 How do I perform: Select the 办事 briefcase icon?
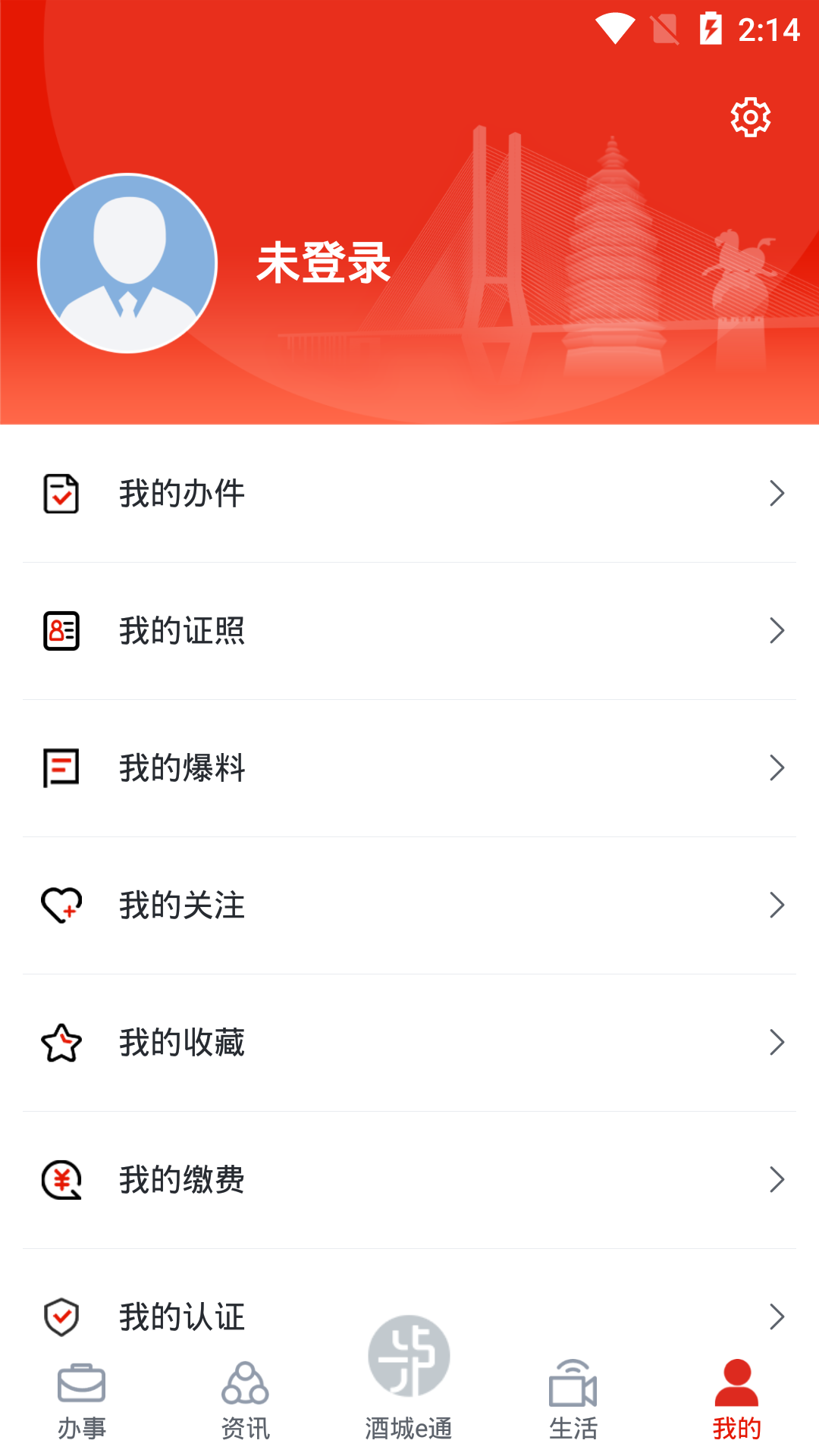(81, 1382)
